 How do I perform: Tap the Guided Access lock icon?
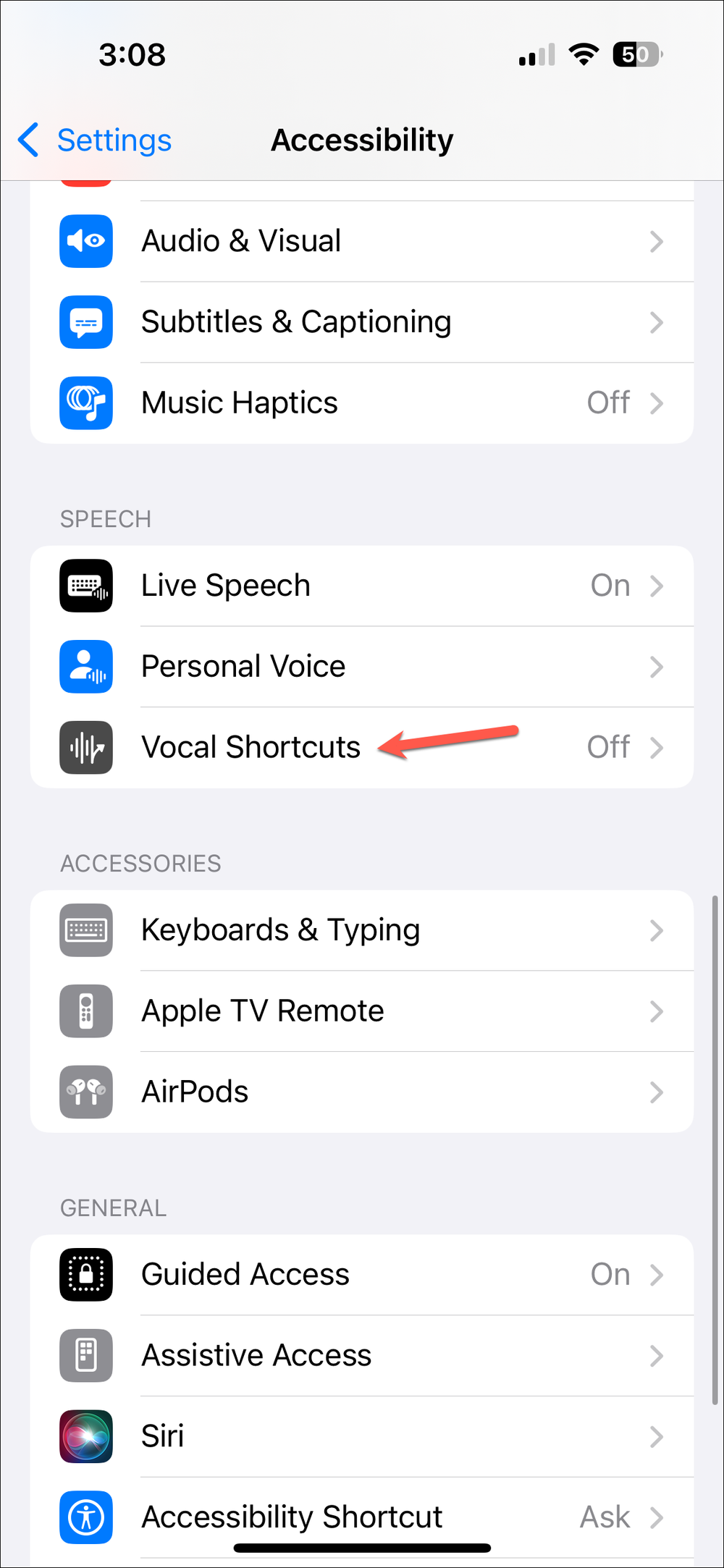(x=85, y=1275)
